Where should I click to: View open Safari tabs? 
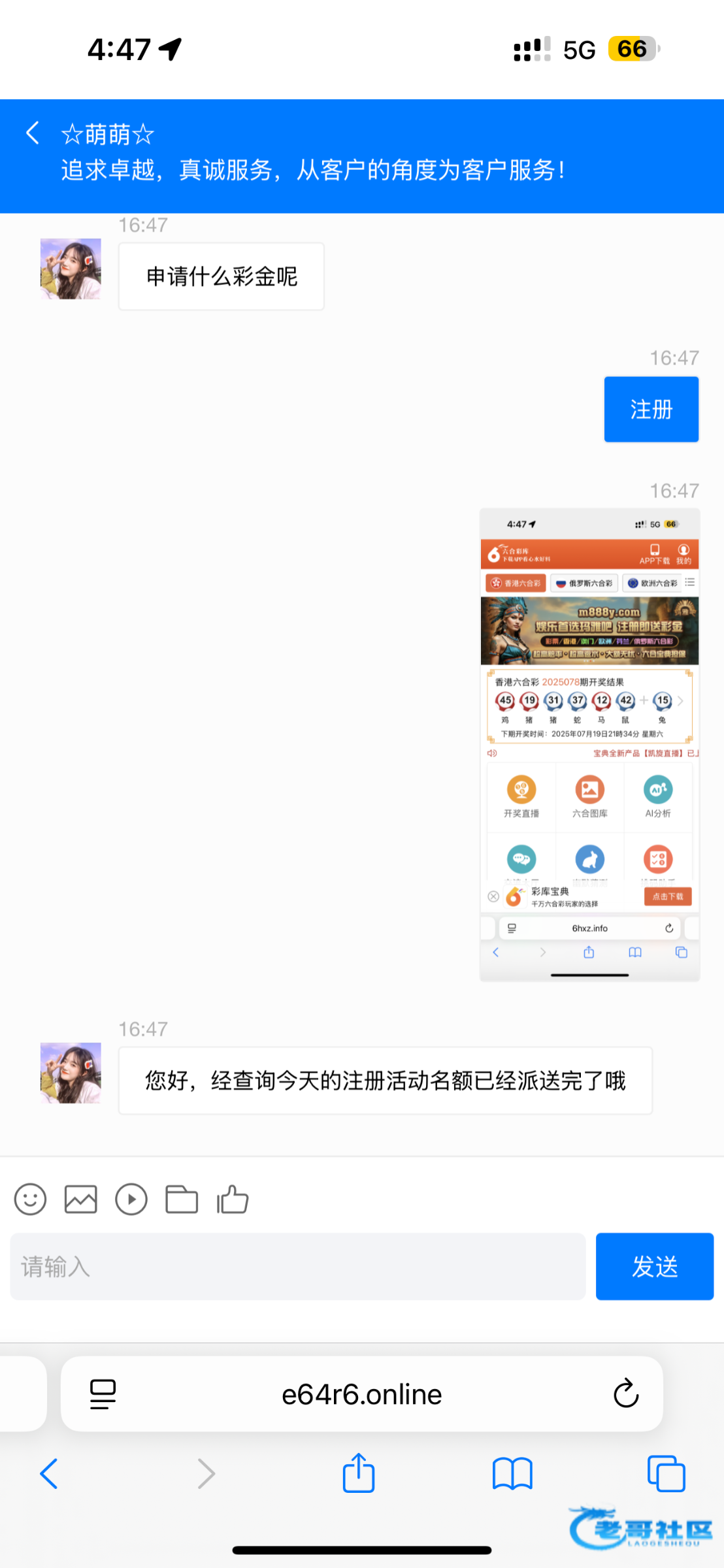point(666,1474)
